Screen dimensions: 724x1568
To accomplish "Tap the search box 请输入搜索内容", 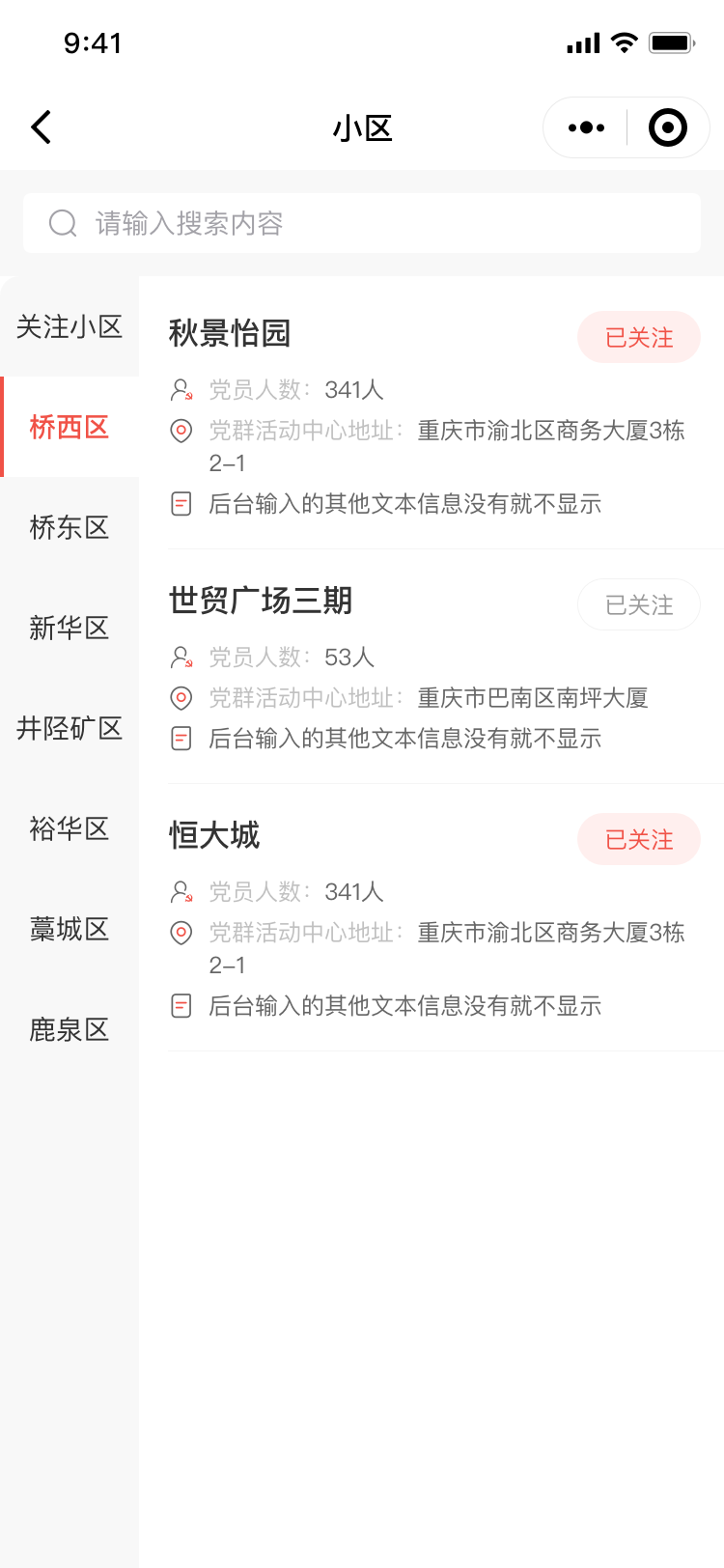I will 362,223.
